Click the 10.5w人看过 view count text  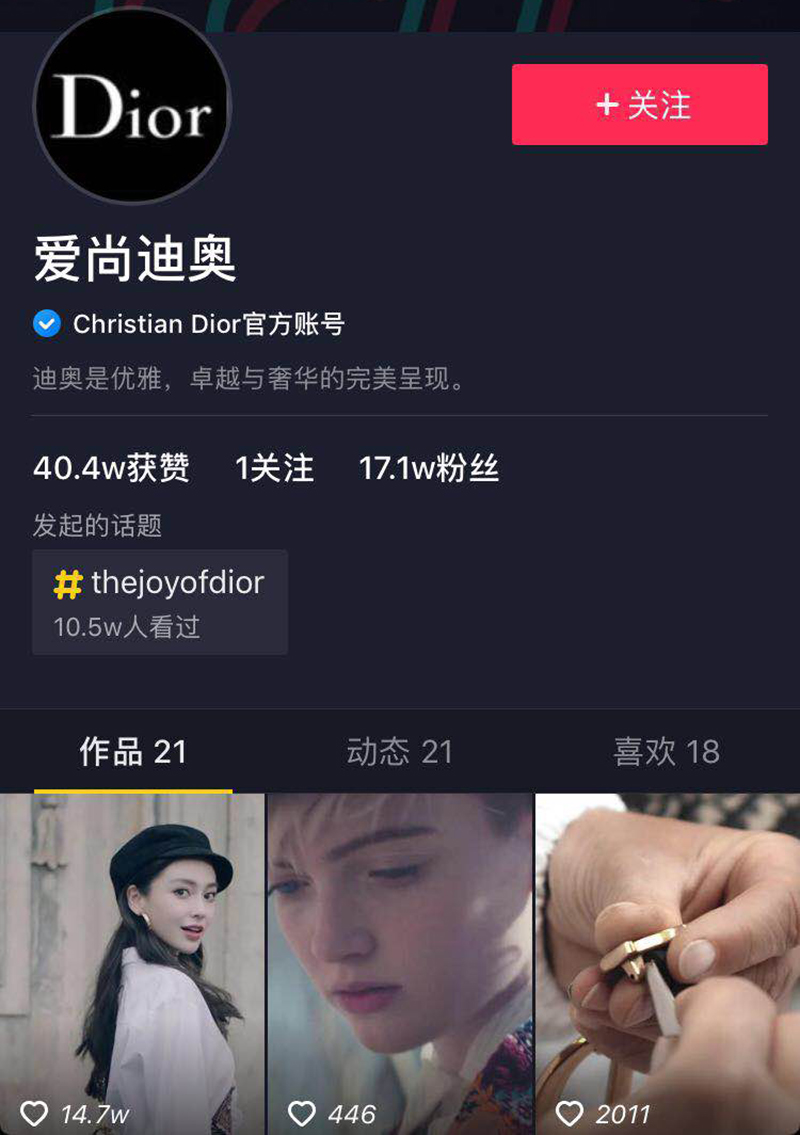click(x=128, y=628)
